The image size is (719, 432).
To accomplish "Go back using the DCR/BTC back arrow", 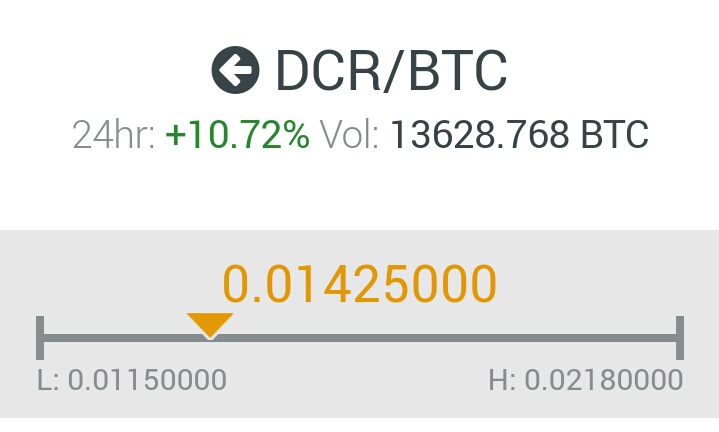I will click(235, 71).
